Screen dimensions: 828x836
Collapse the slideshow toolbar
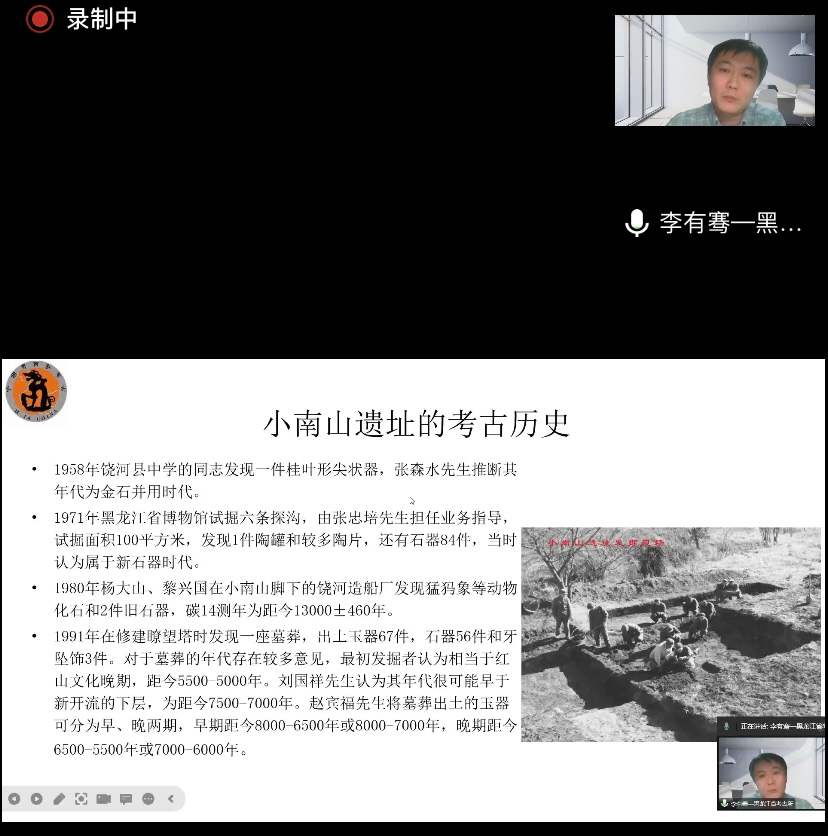(171, 799)
